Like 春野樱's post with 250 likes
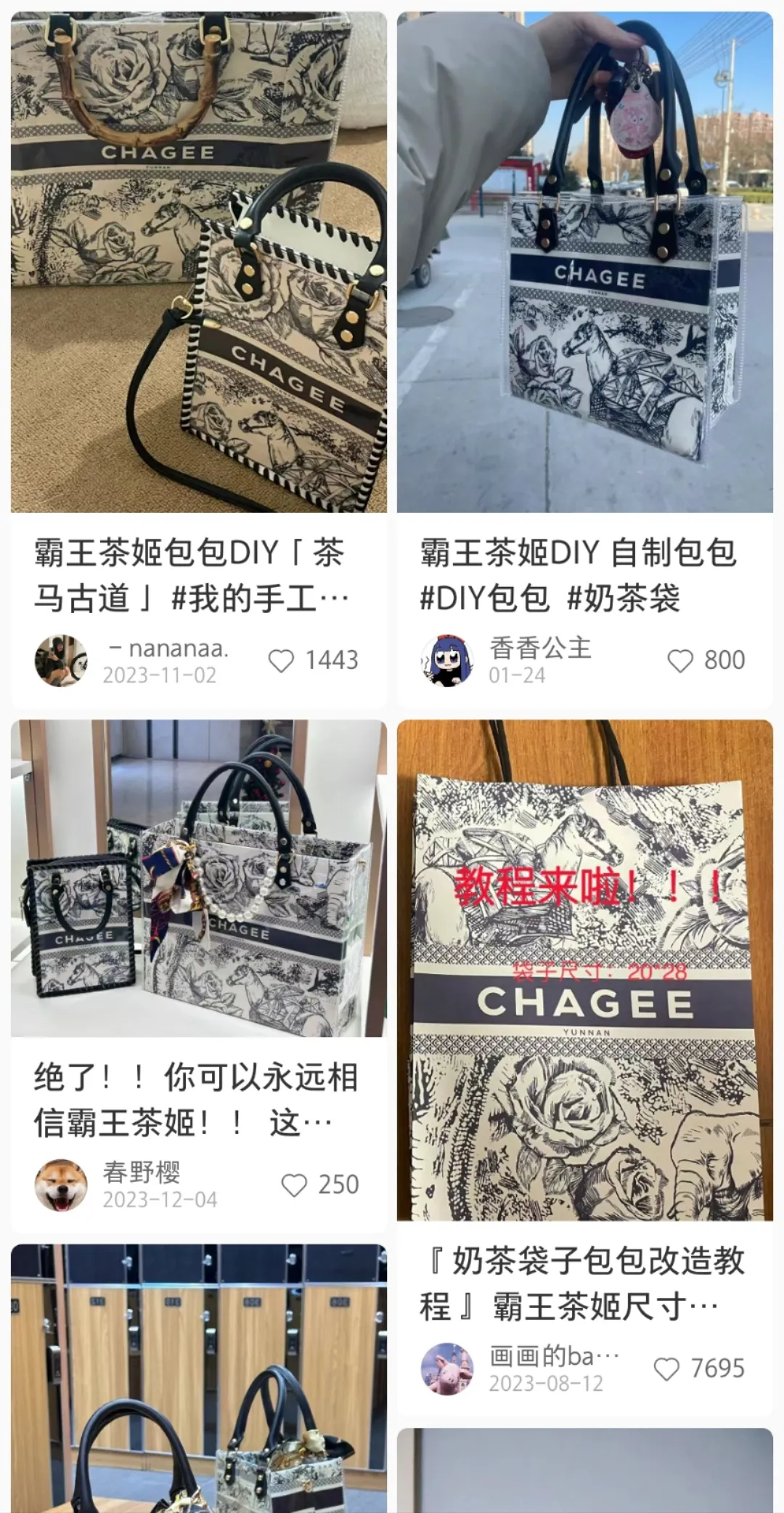 pyautogui.click(x=294, y=1185)
